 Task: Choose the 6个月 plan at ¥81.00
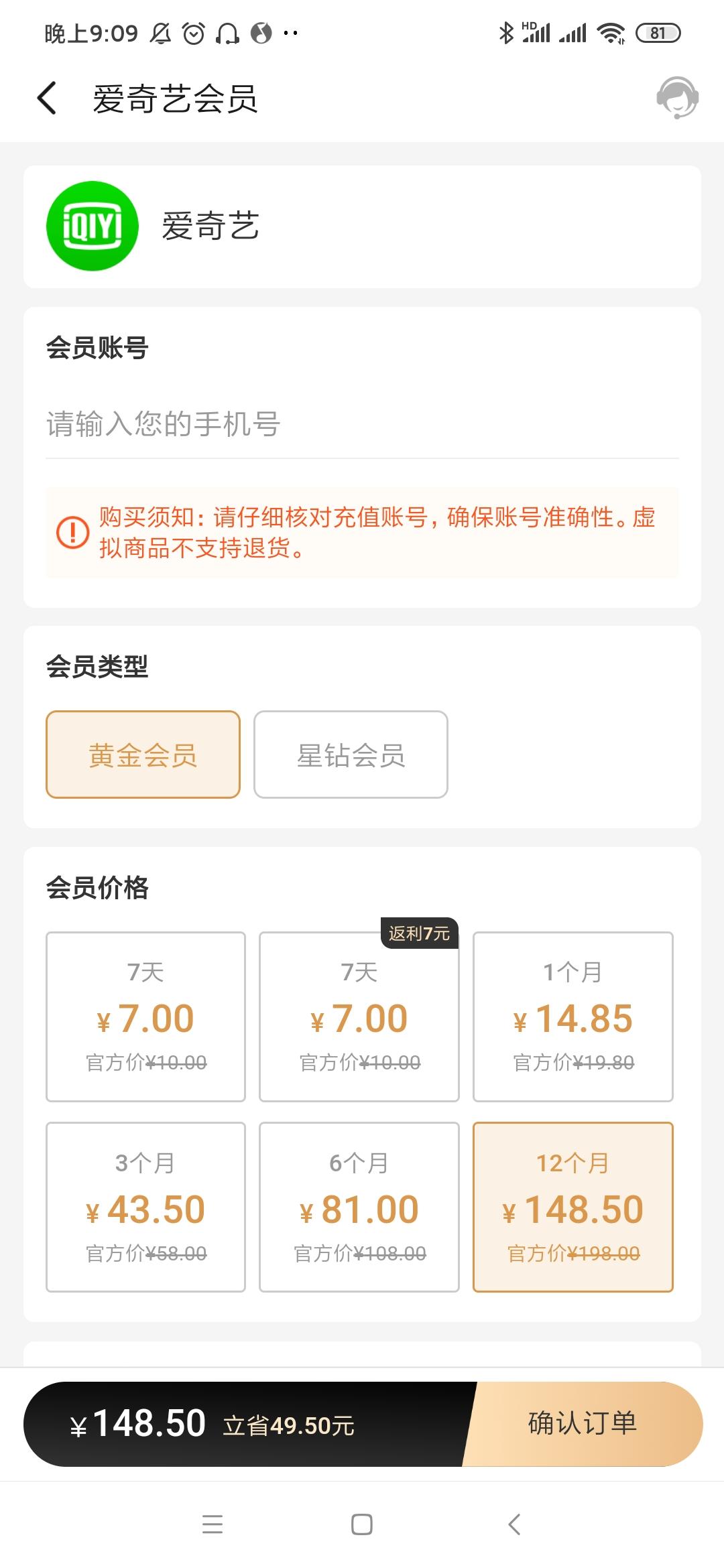(359, 1207)
